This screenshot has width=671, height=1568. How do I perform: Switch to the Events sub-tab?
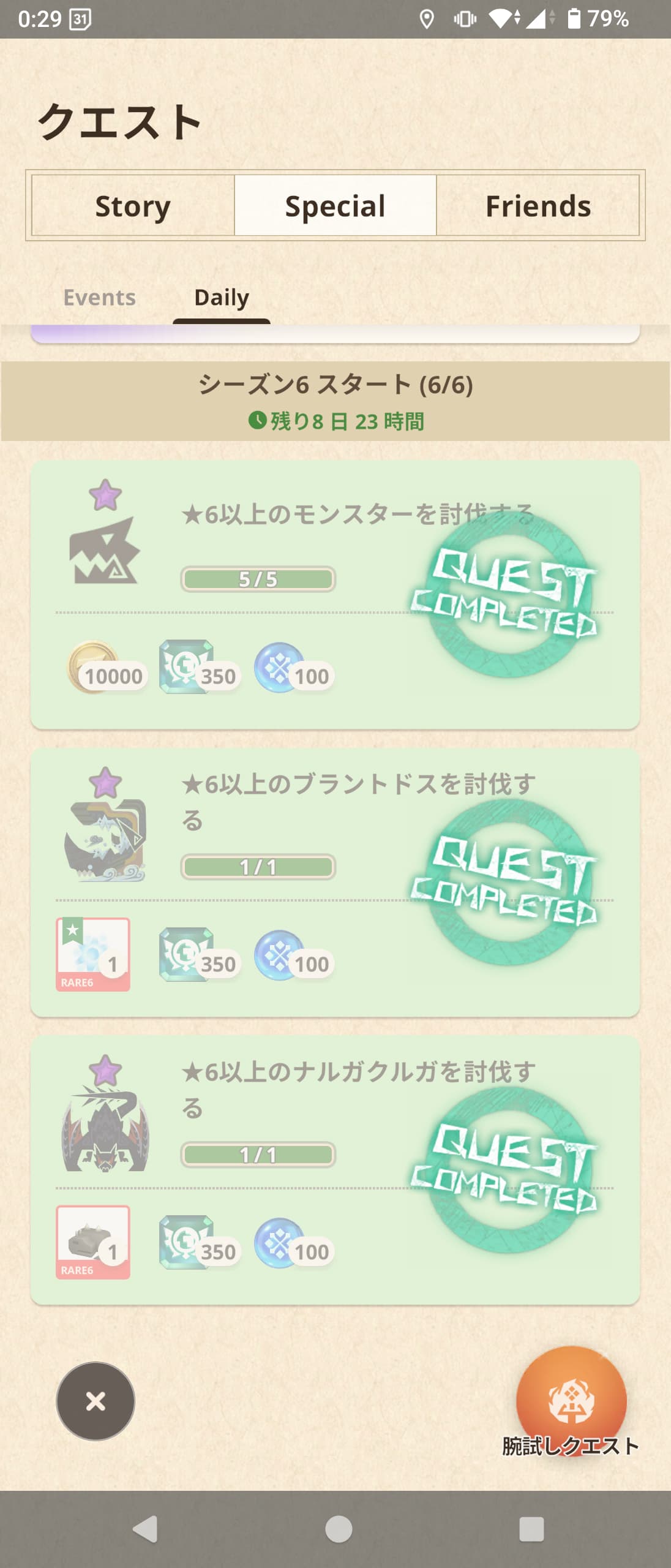point(99,298)
